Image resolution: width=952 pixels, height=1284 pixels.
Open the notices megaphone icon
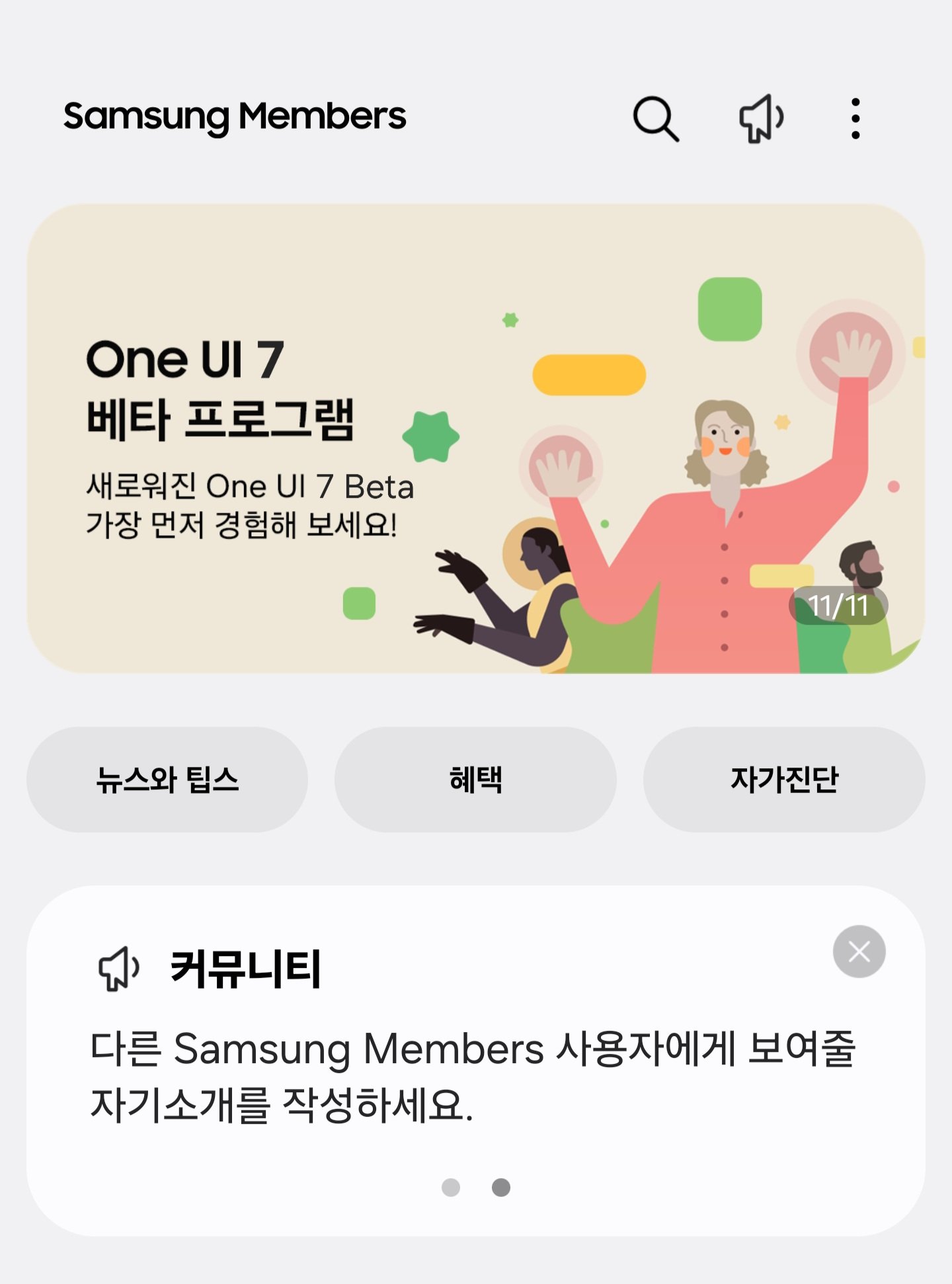point(761,118)
